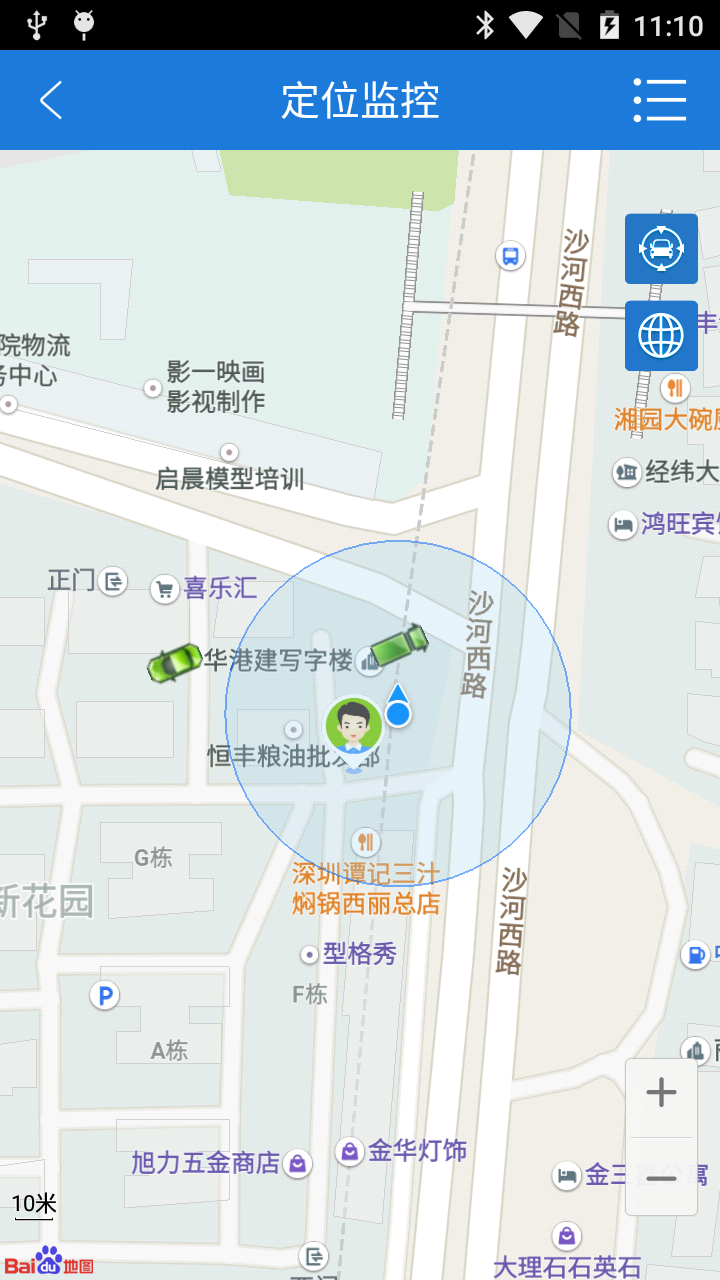This screenshot has width=720, height=1280.
Task: Toggle the satellite layer with the globe icon
Action: tap(661, 335)
